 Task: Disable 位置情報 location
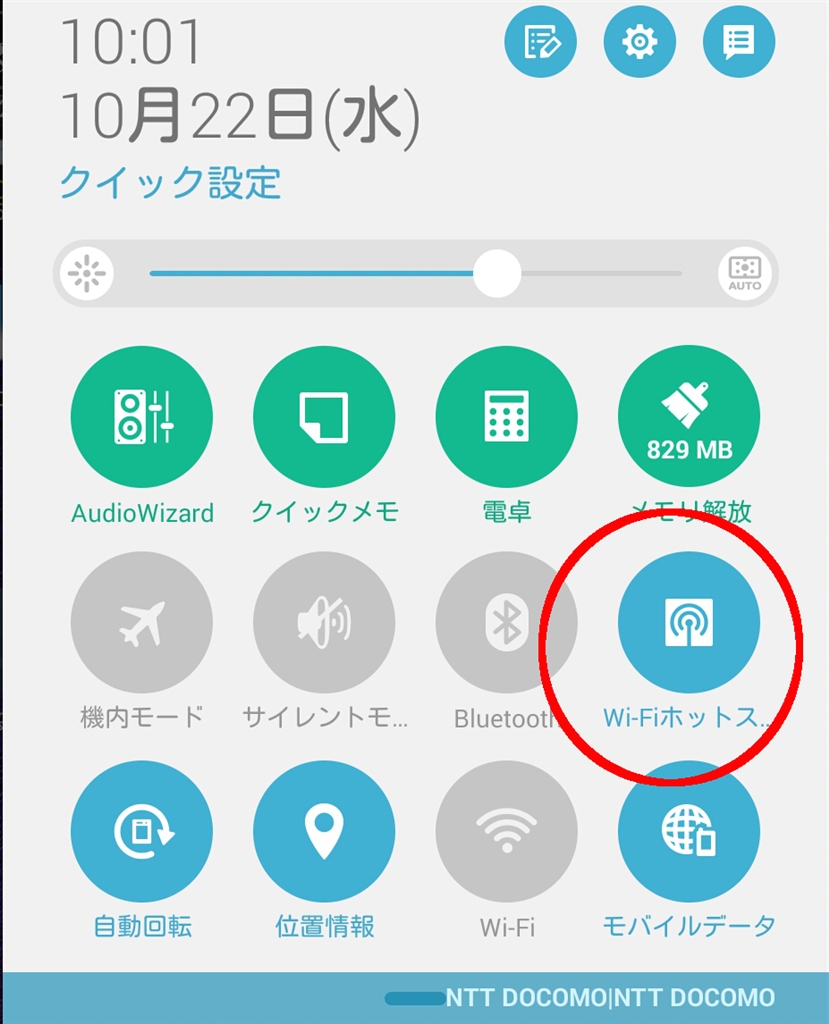coord(324,831)
